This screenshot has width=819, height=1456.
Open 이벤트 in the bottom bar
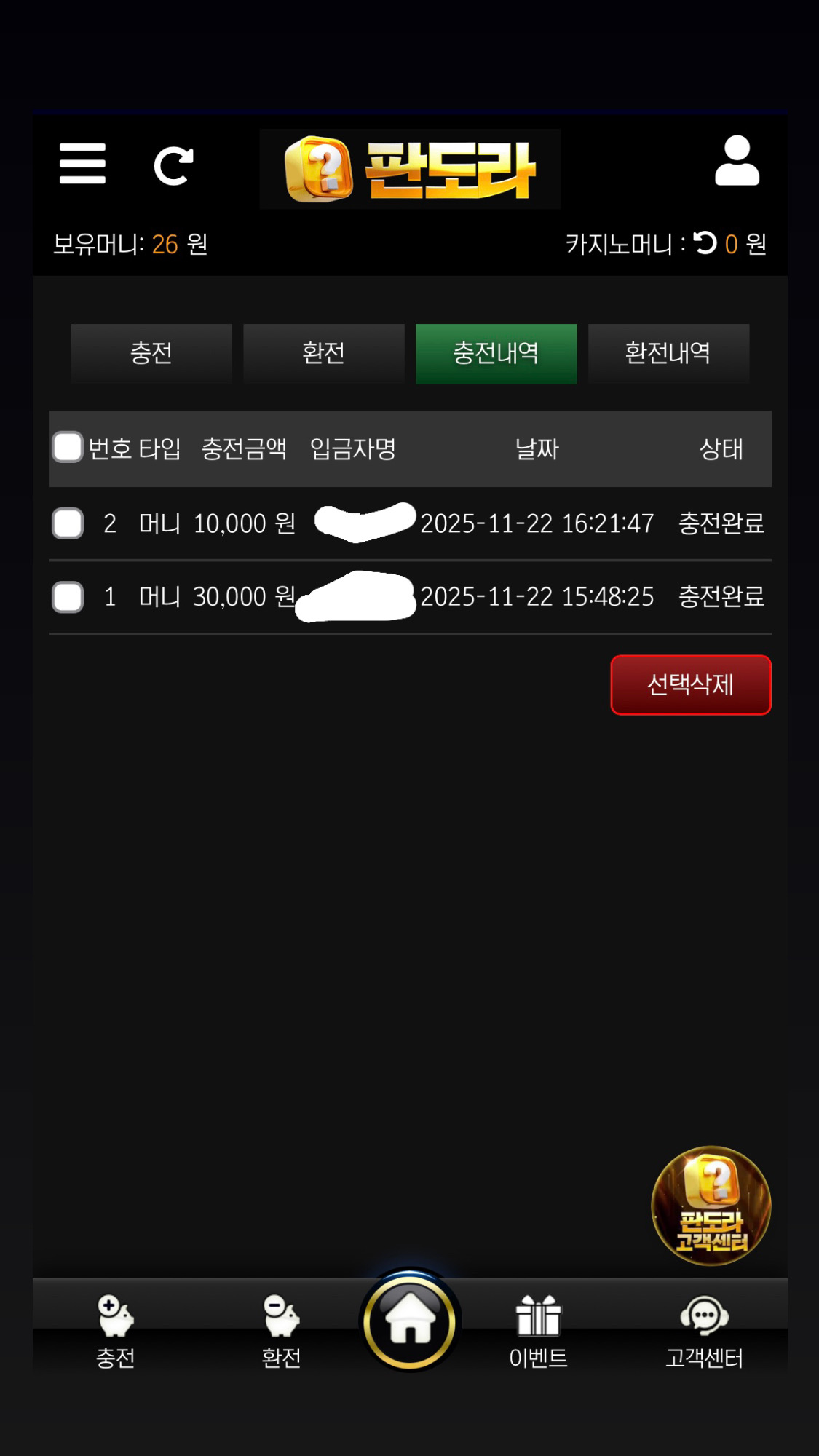(538, 1331)
